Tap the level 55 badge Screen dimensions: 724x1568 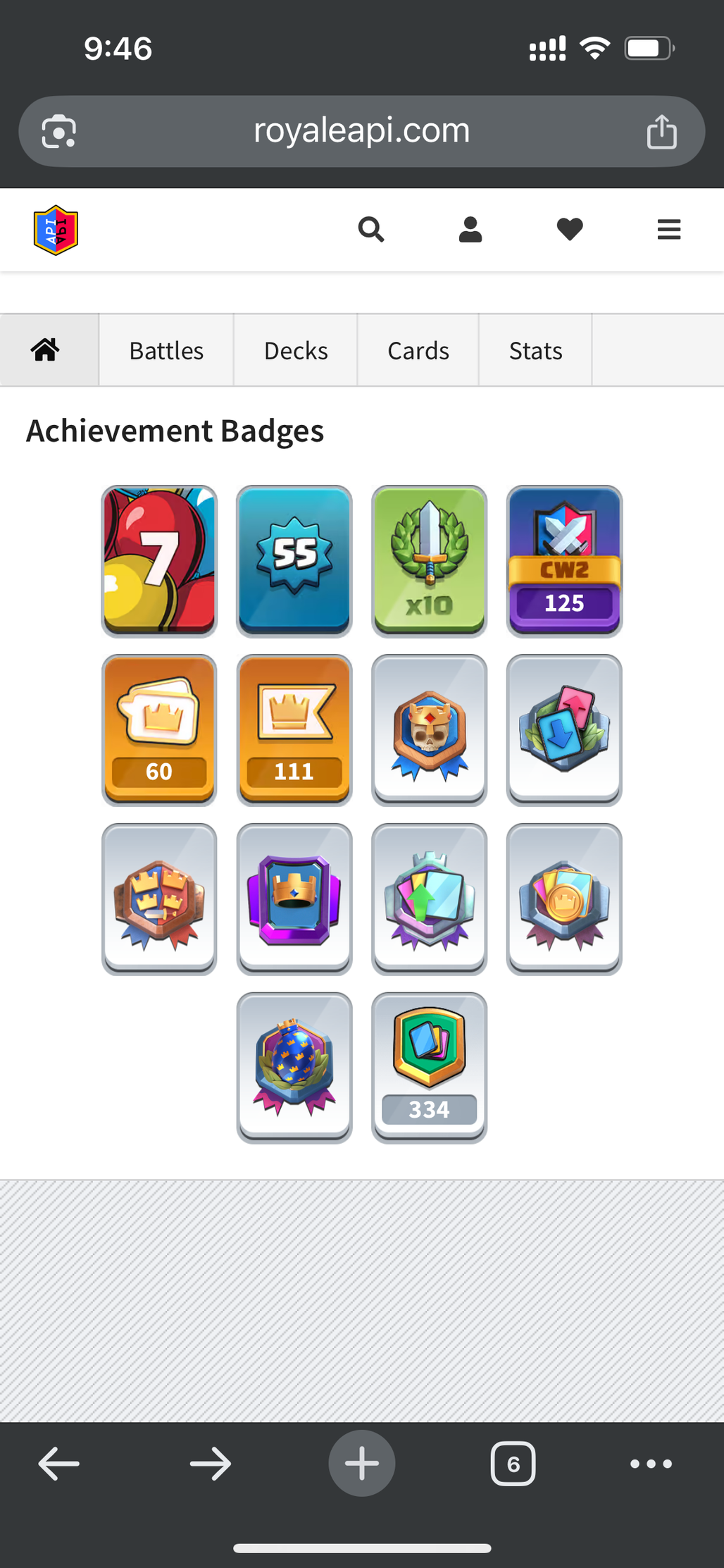point(294,561)
